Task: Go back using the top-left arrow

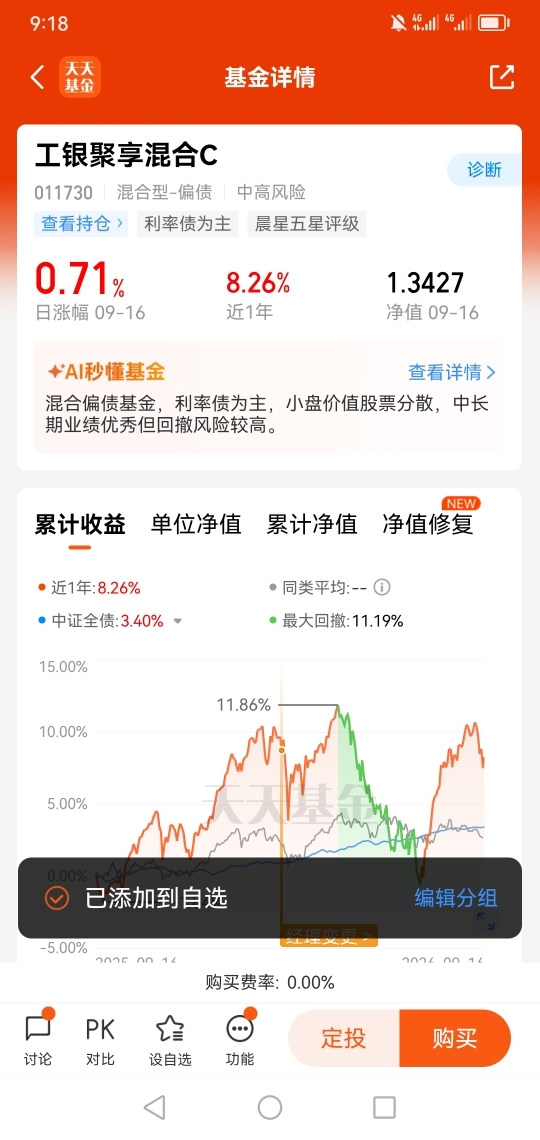Action: [38, 77]
